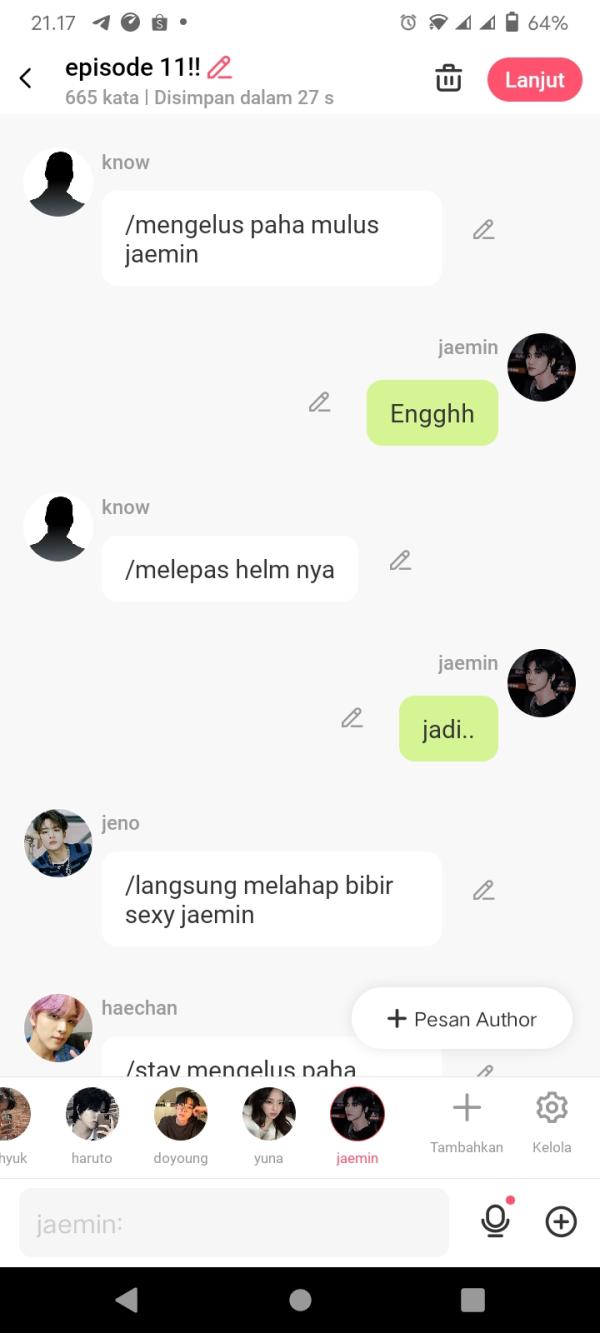Edit the 'jadi..' message

pyautogui.click(x=351, y=718)
